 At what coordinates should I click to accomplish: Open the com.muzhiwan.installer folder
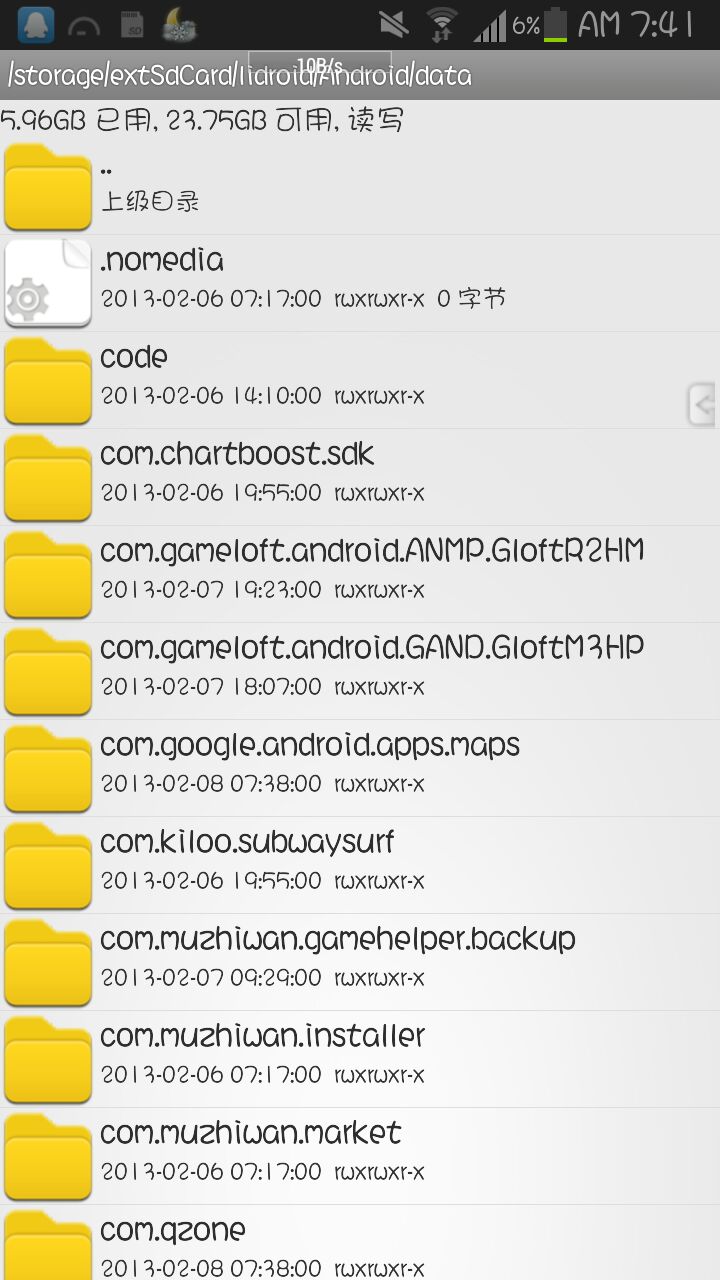click(x=360, y=1060)
